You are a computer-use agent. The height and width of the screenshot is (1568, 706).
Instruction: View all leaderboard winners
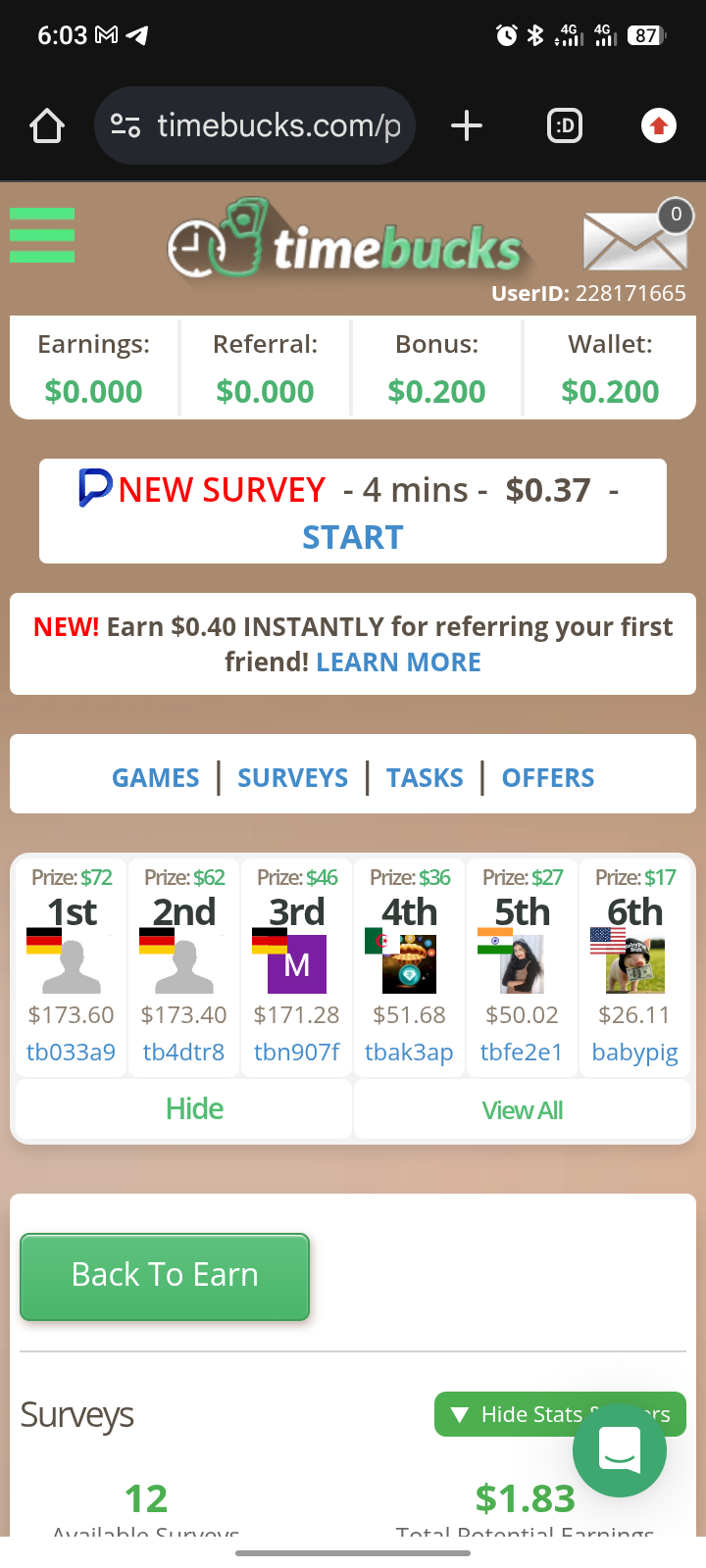[x=522, y=1110]
